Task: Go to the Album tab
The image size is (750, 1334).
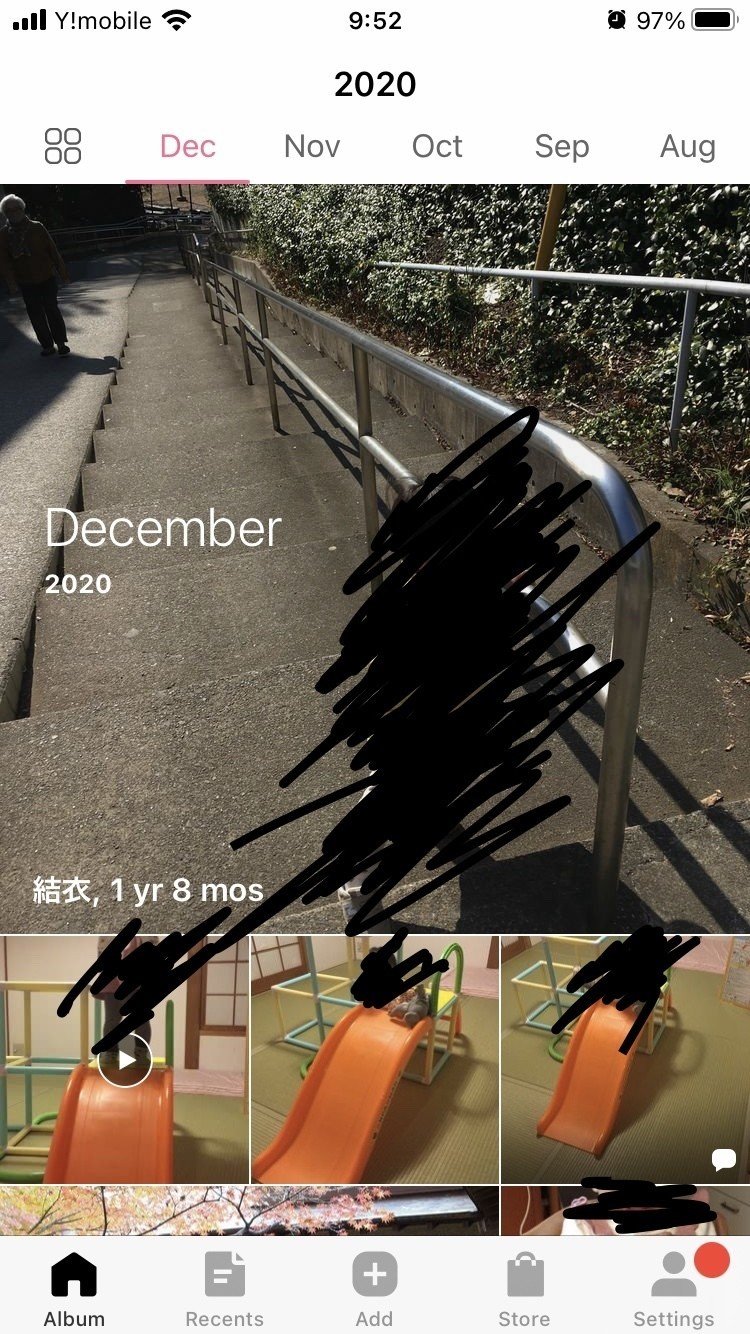Action: point(74,1288)
